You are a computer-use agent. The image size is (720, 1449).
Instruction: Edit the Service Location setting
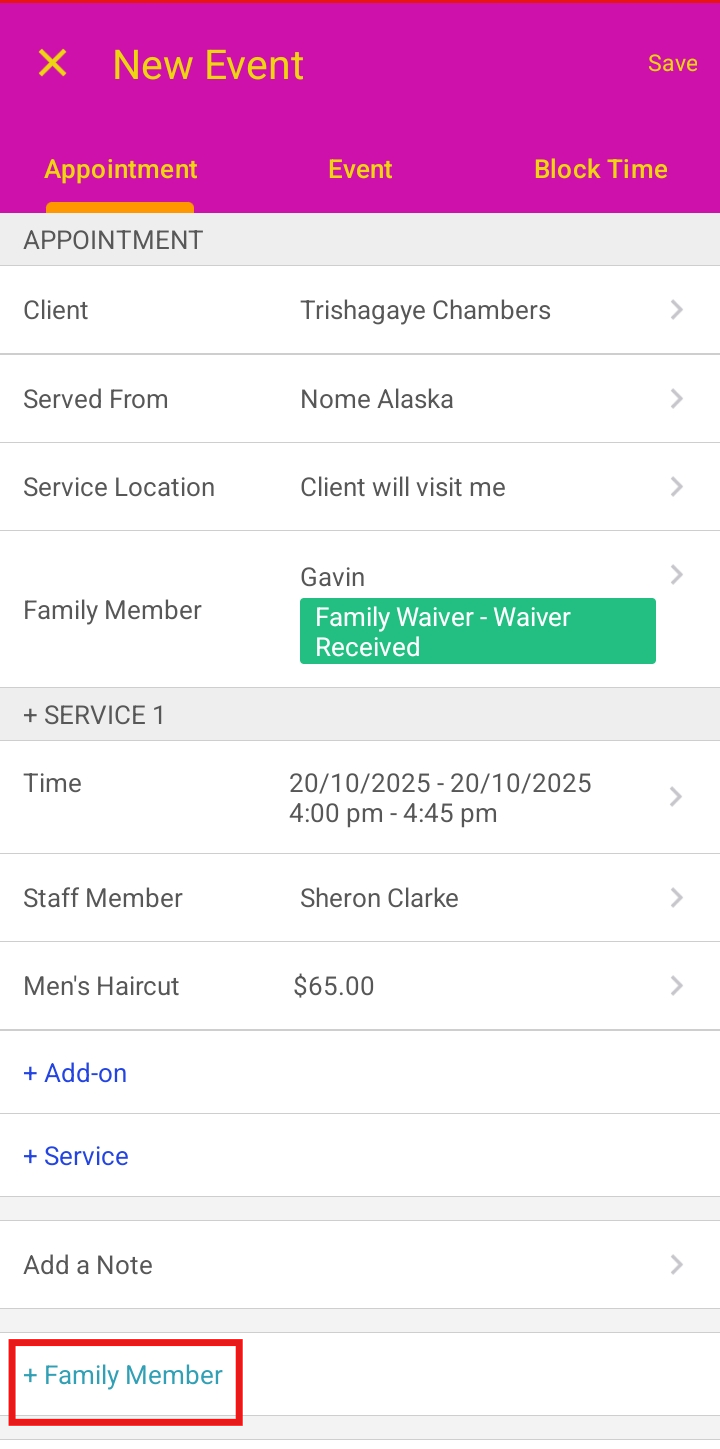360,487
